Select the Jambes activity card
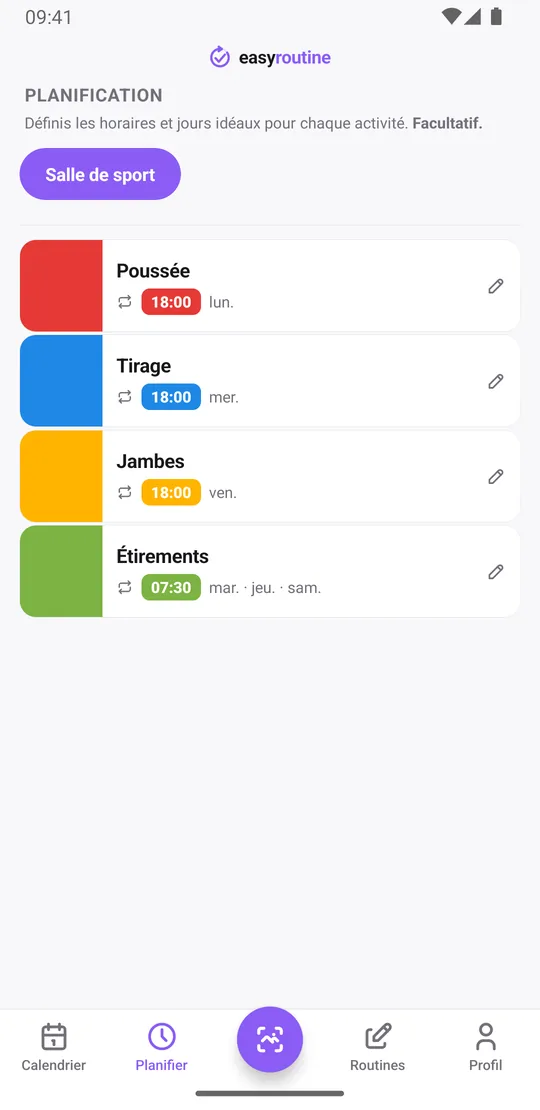 (270, 476)
